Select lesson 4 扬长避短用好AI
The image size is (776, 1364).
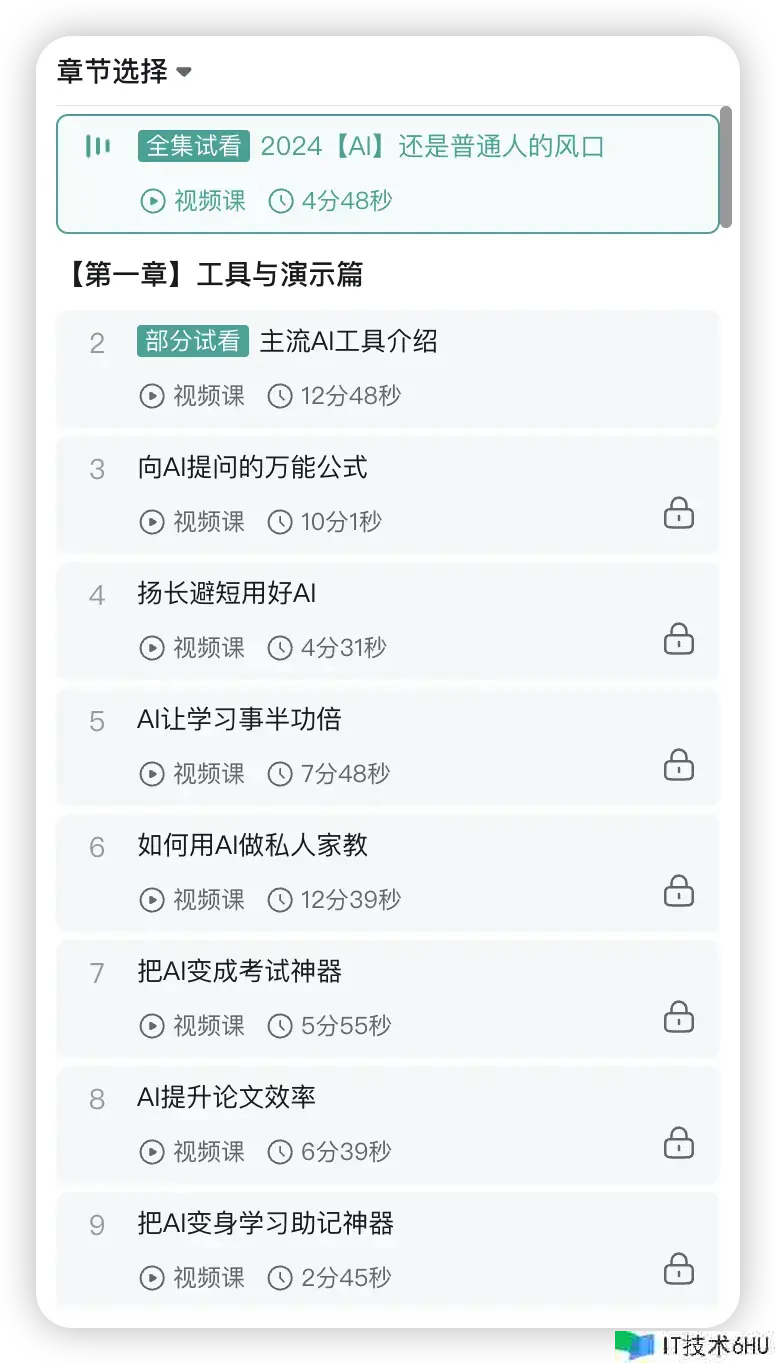click(x=227, y=594)
